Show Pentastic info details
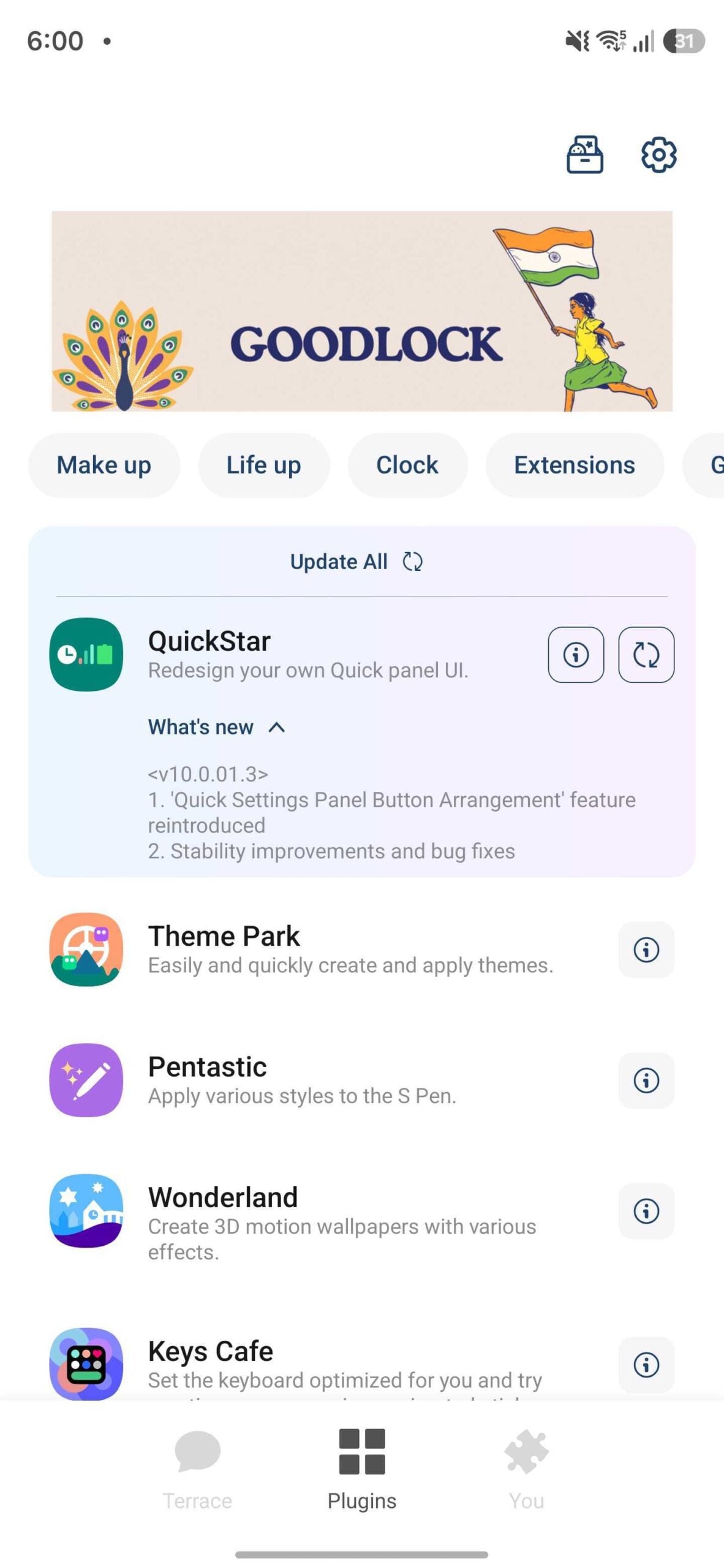This screenshot has height=1568, width=724. point(646,1080)
